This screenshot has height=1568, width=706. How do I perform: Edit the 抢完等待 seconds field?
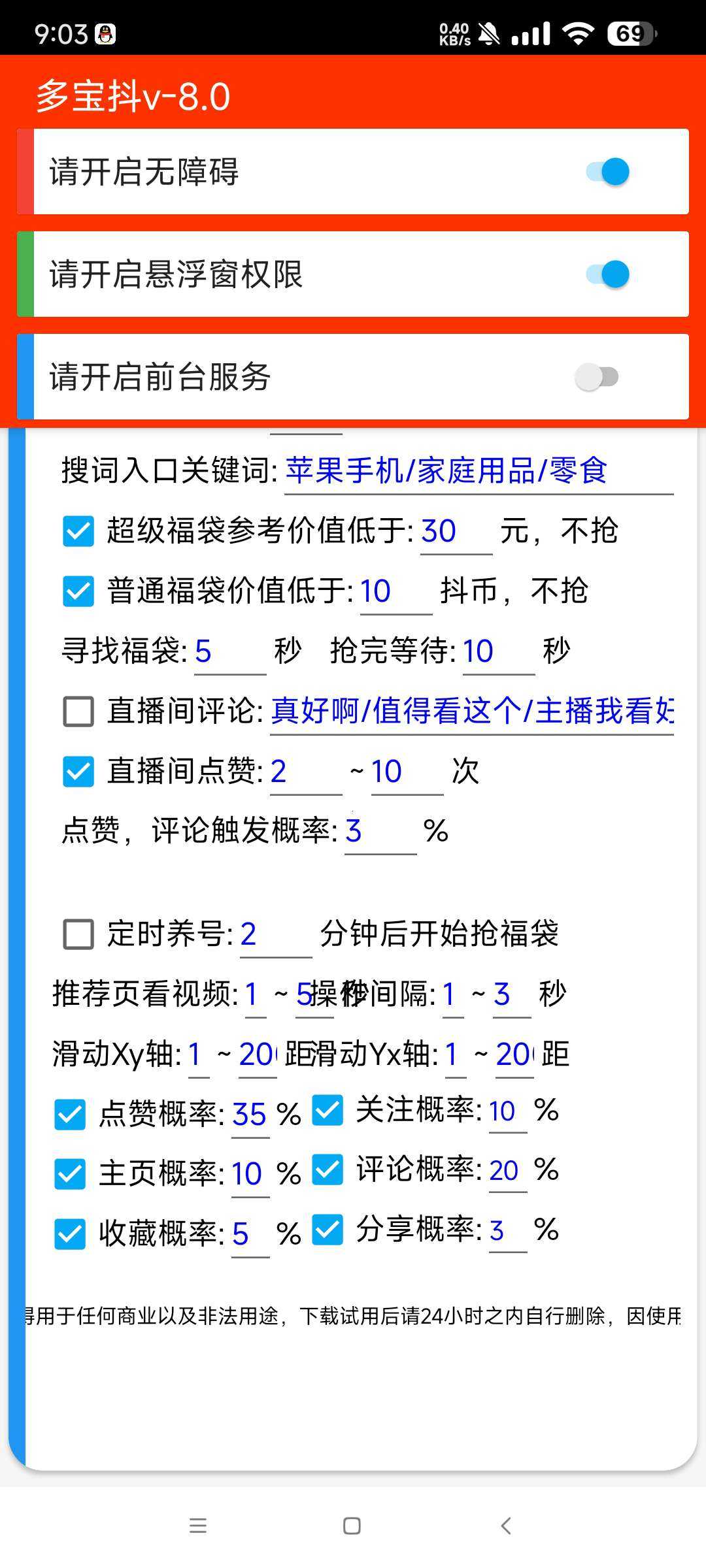pyautogui.click(x=498, y=652)
